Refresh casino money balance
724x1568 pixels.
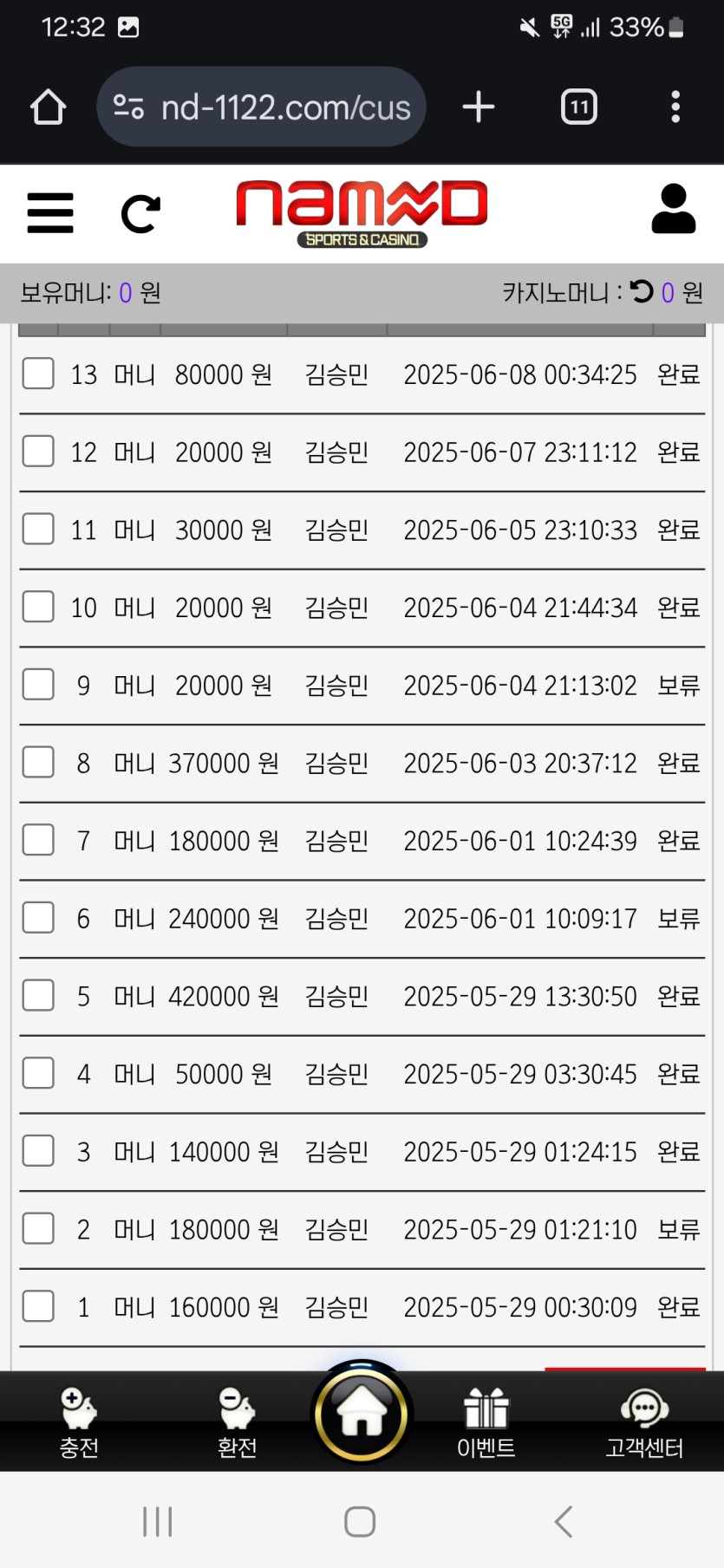(642, 292)
